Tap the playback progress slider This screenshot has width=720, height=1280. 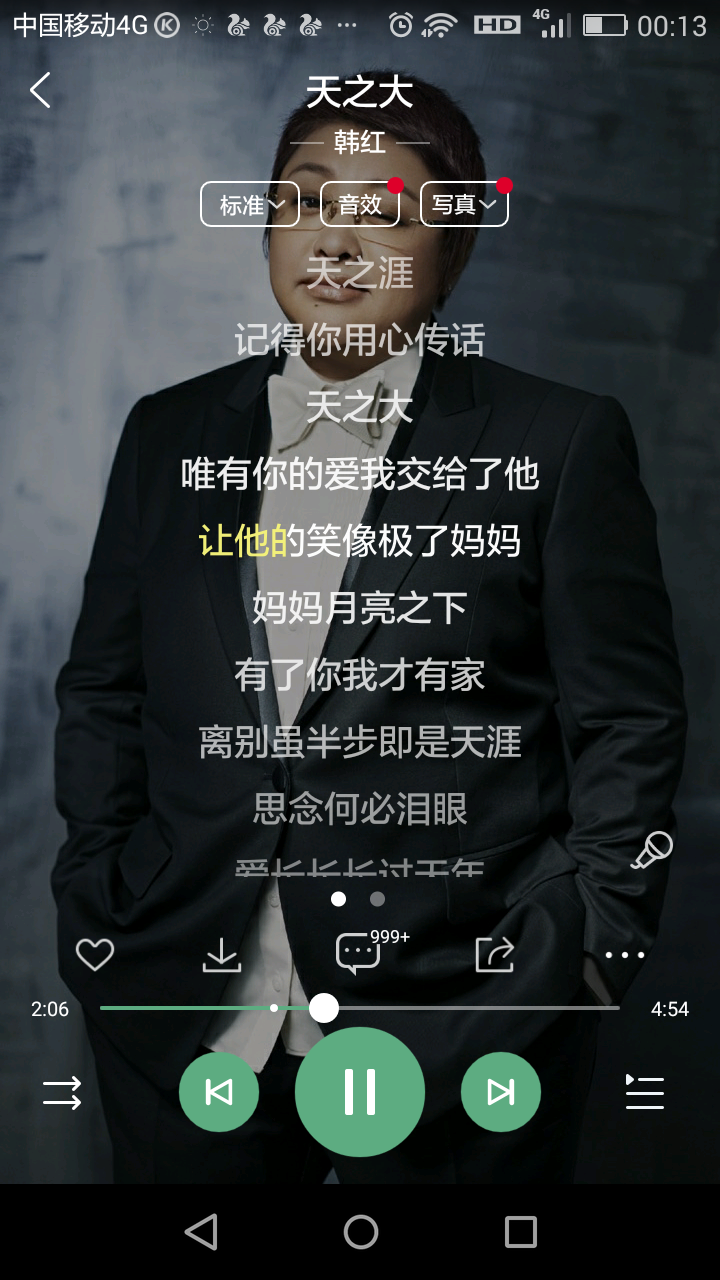point(360,1008)
